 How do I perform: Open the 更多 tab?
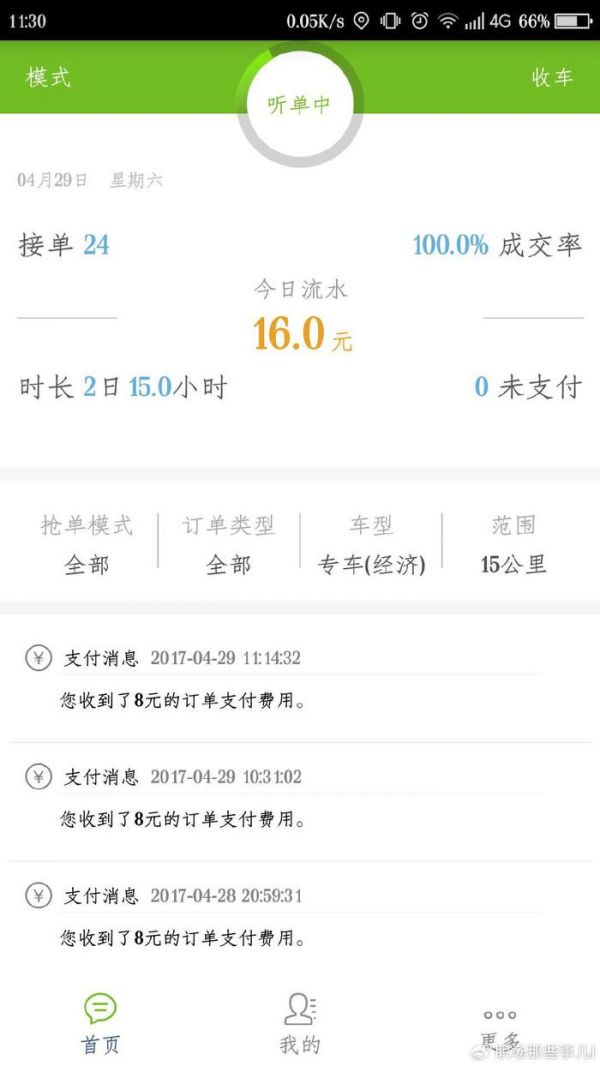click(x=500, y=1023)
